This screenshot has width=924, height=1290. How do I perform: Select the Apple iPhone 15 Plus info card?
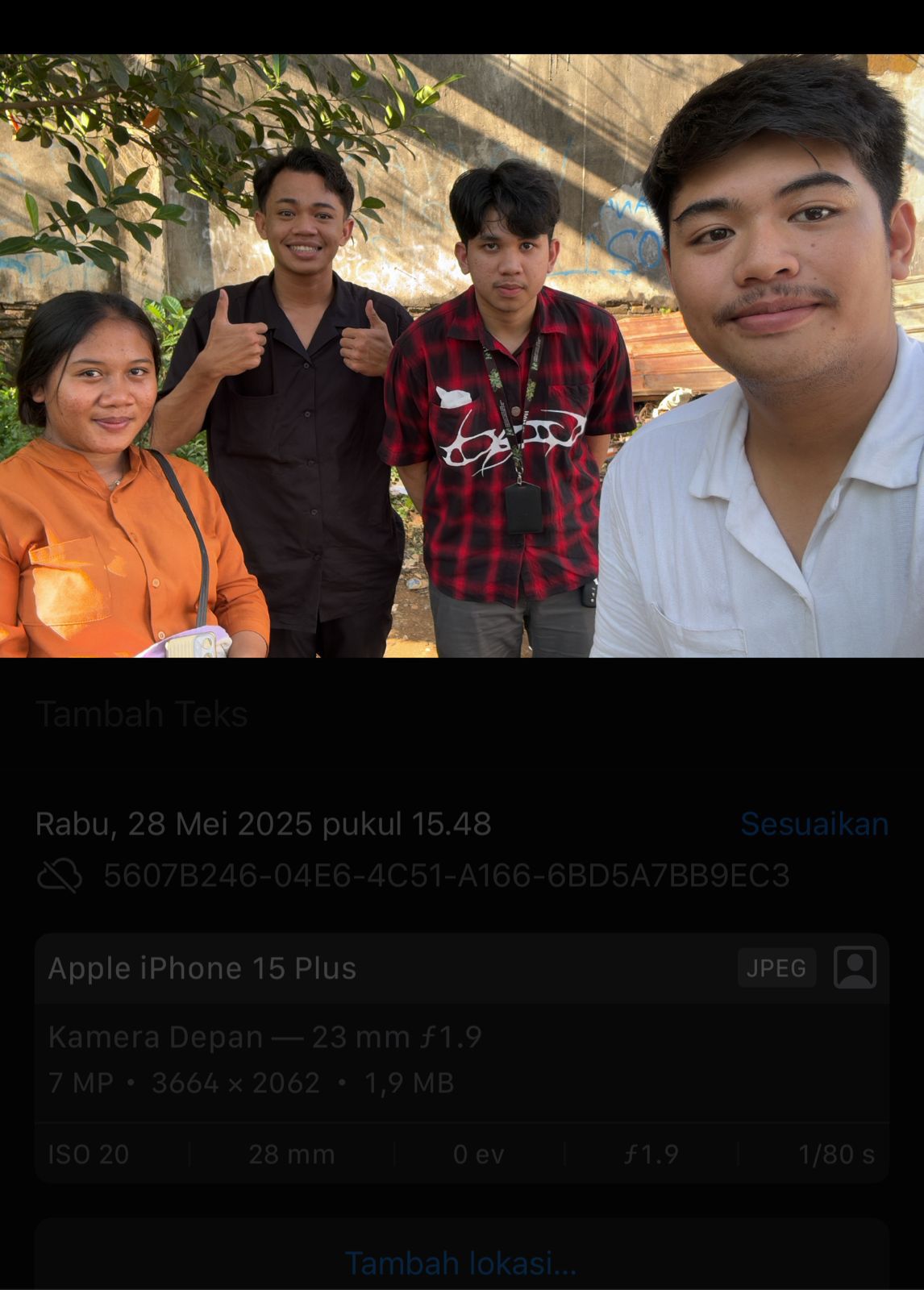coord(201,968)
